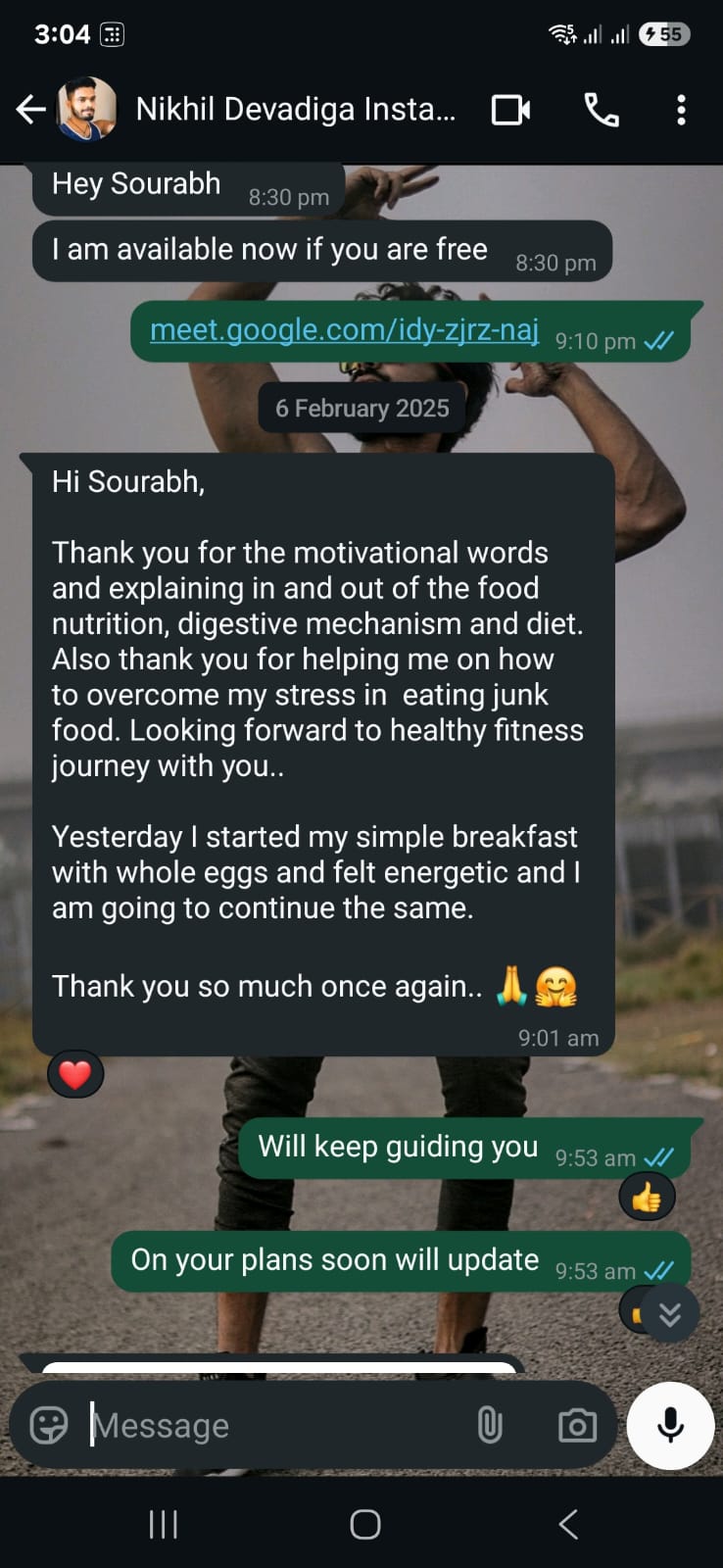Open the three-dot overflow menu
This screenshot has height=1568, width=723.
(x=681, y=109)
